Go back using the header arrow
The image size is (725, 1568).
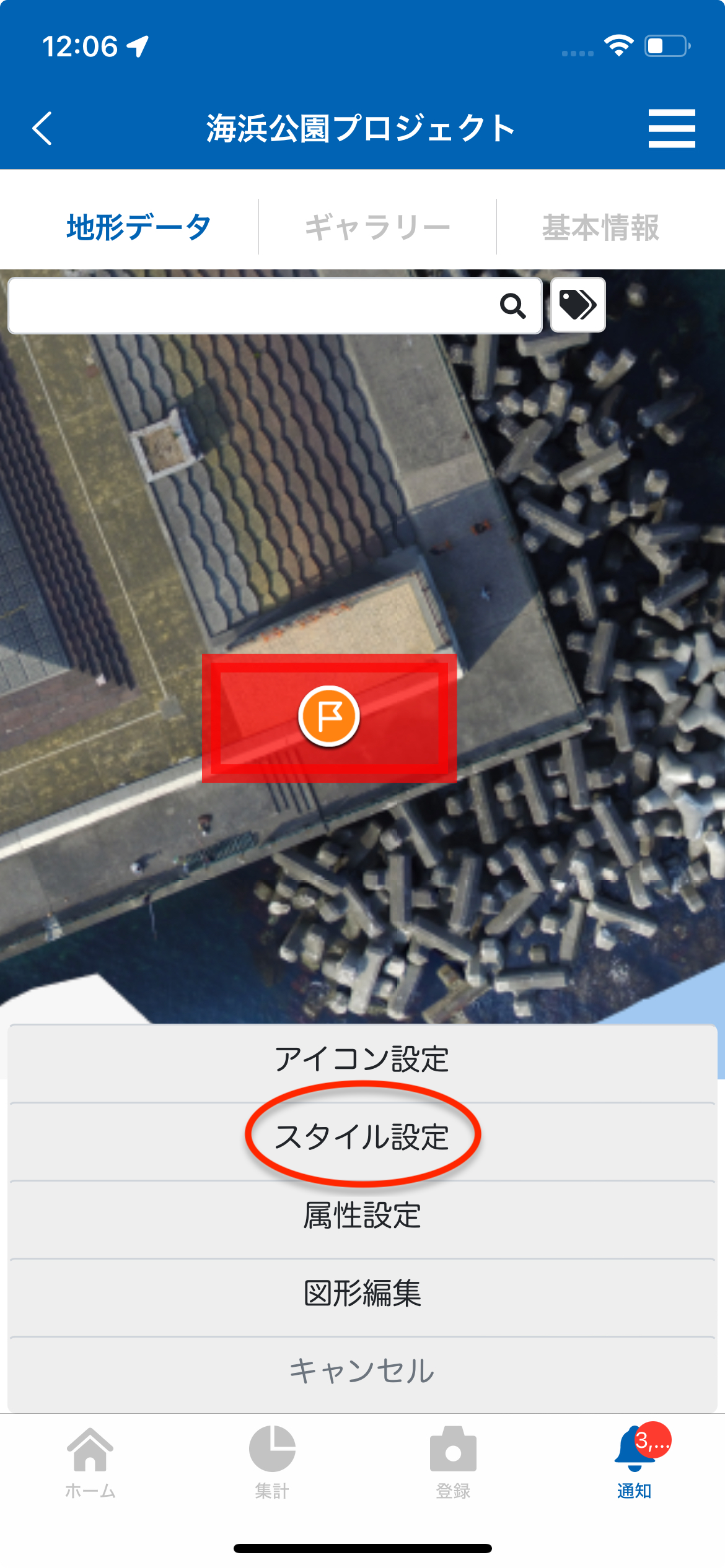point(42,128)
